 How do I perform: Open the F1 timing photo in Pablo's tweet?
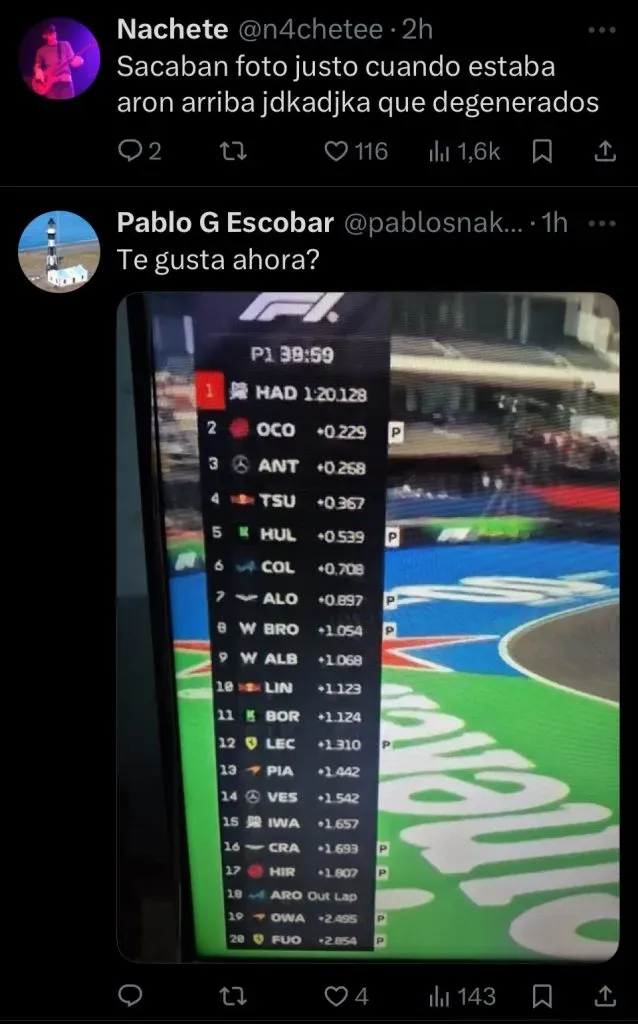click(368, 628)
